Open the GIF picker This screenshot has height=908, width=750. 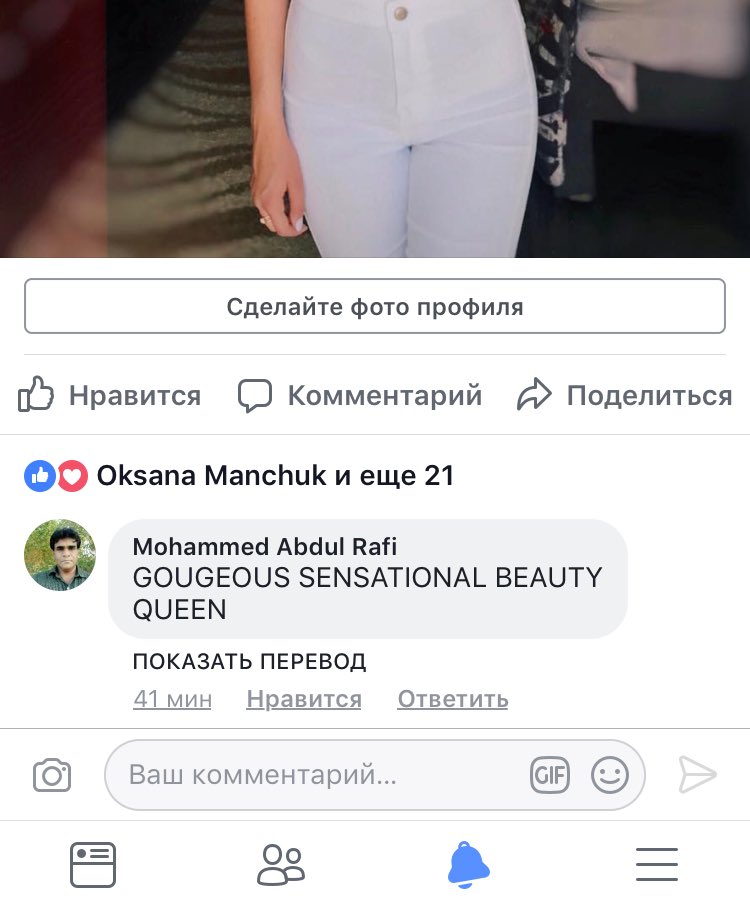[550, 775]
